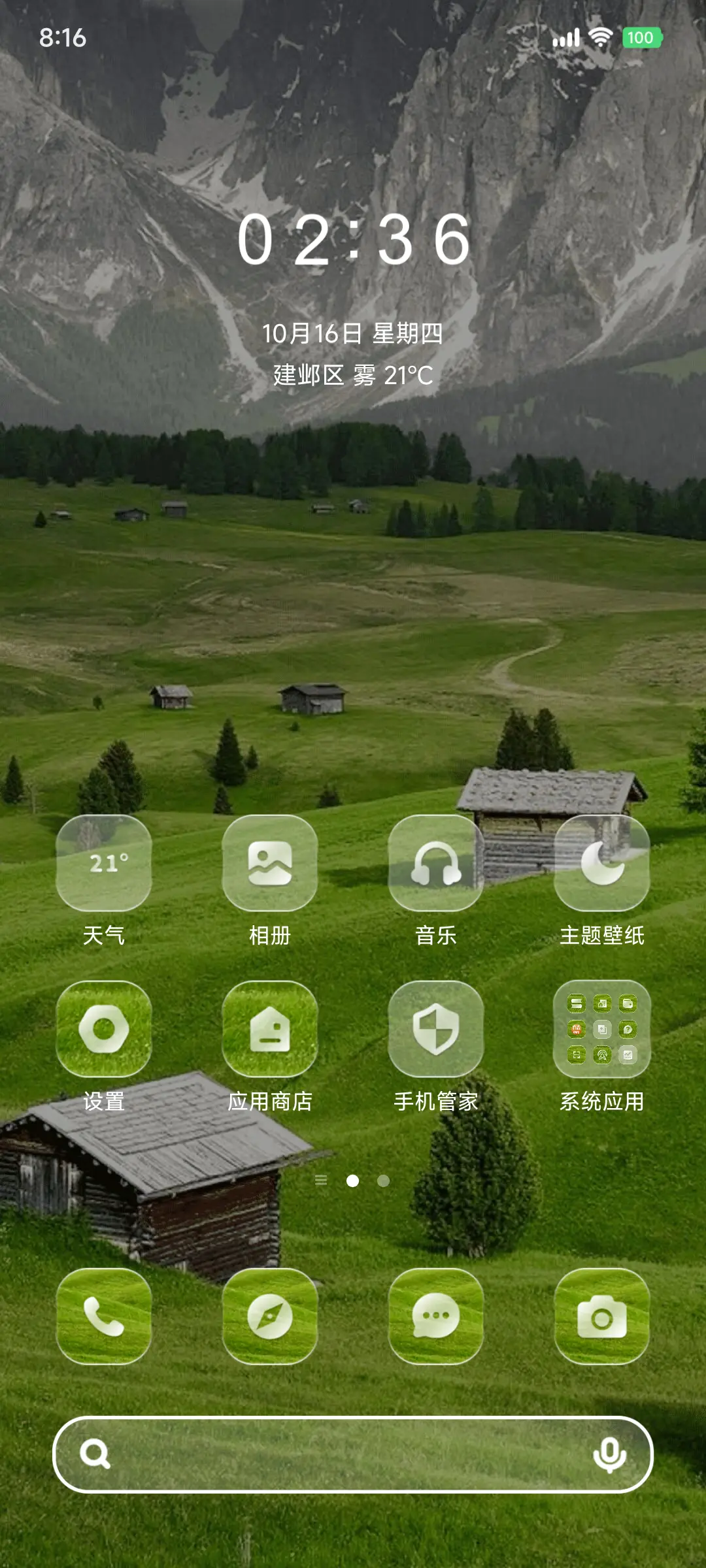Open 主题壁纸 themes and wallpaper app
706x1568 pixels.
pyautogui.click(x=601, y=875)
